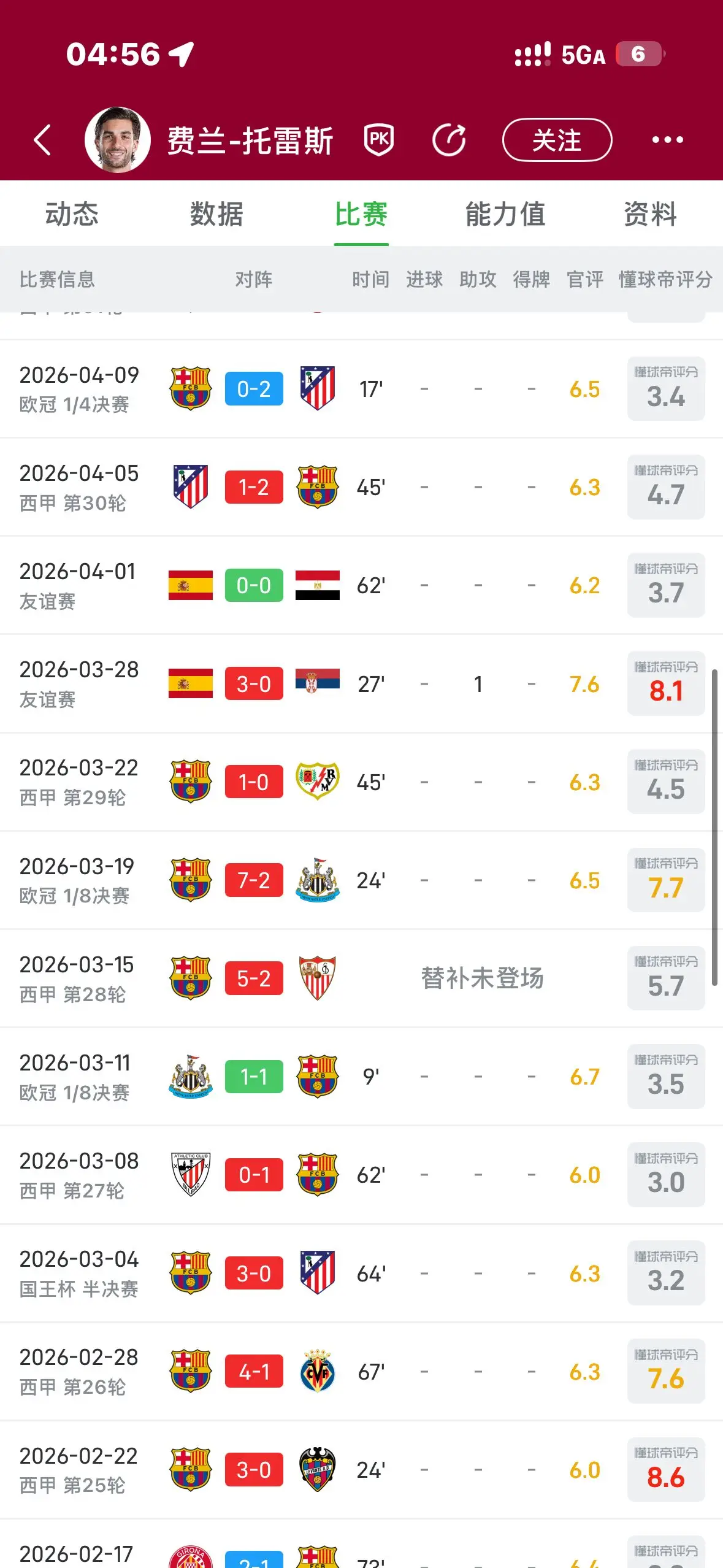Open the 2026-03-15 西甲 第28轮 match
The width and height of the screenshot is (723, 1568).
pos(361,978)
